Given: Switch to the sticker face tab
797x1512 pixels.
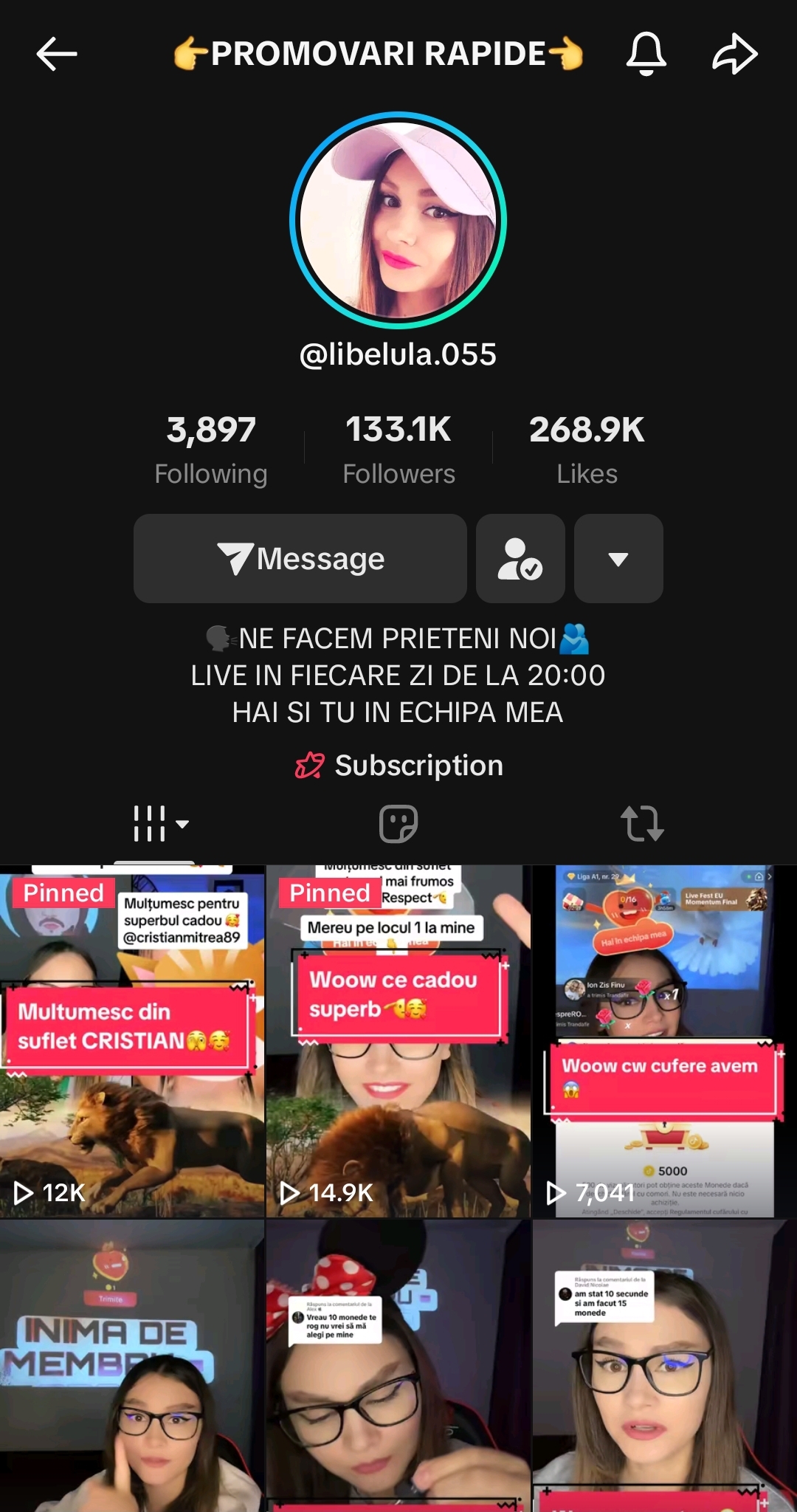Looking at the screenshot, I should [x=398, y=823].
